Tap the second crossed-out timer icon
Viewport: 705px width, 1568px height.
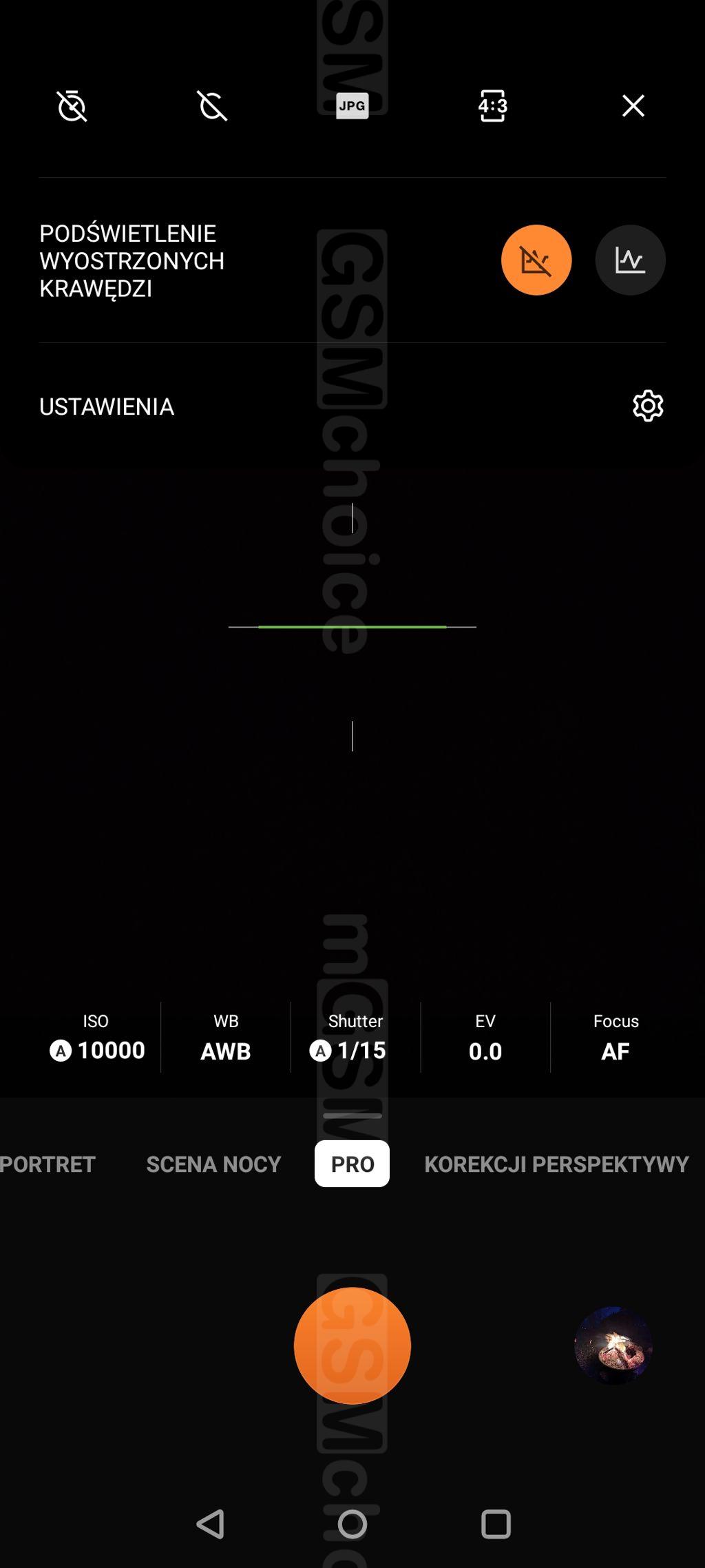point(212,106)
